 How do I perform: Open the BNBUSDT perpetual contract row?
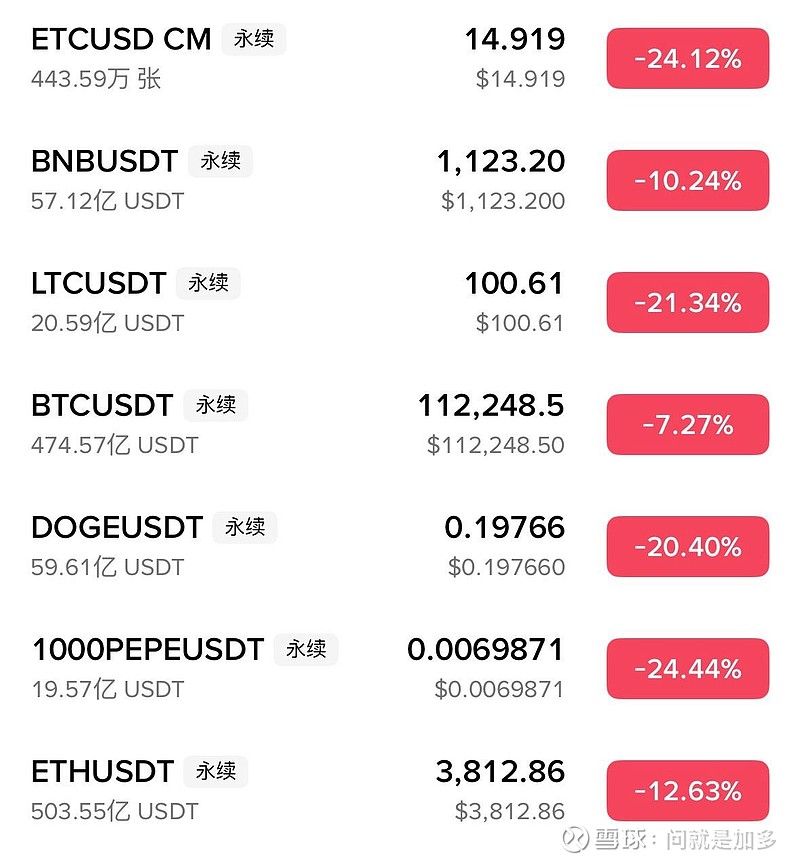(104, 162)
